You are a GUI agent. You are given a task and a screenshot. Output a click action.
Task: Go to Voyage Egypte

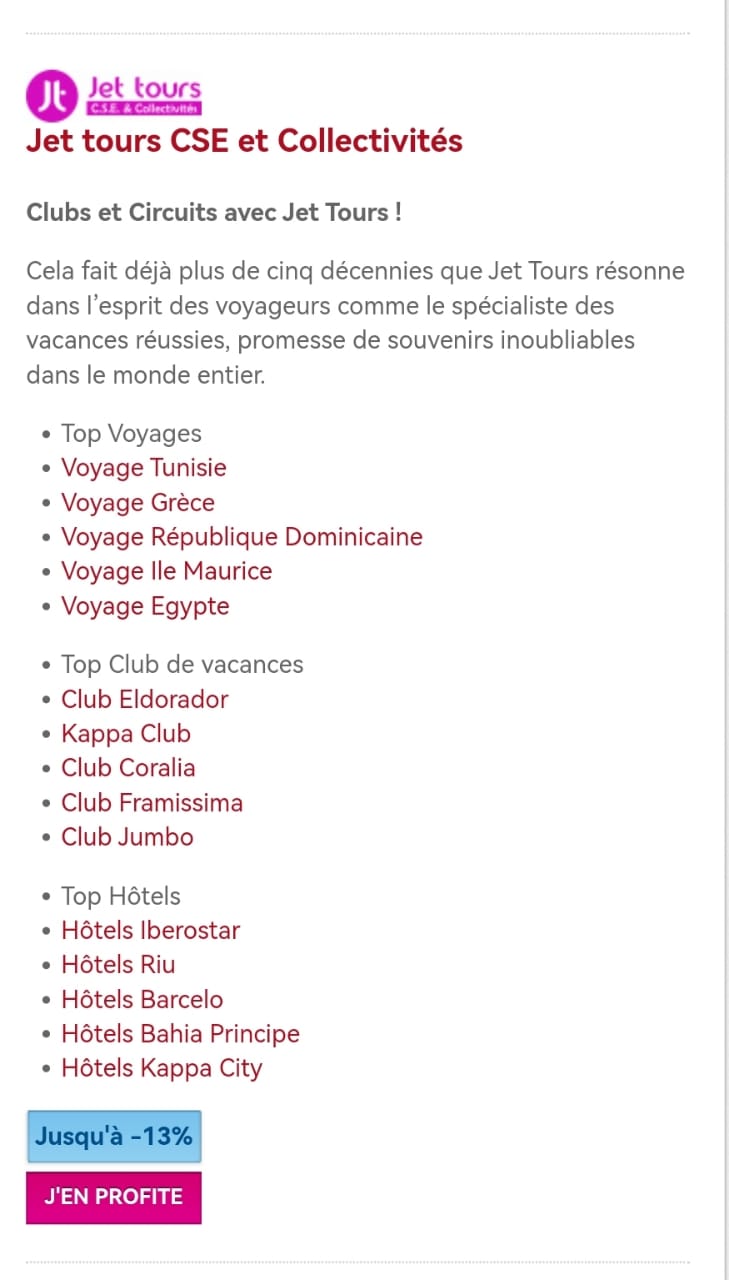point(145,606)
